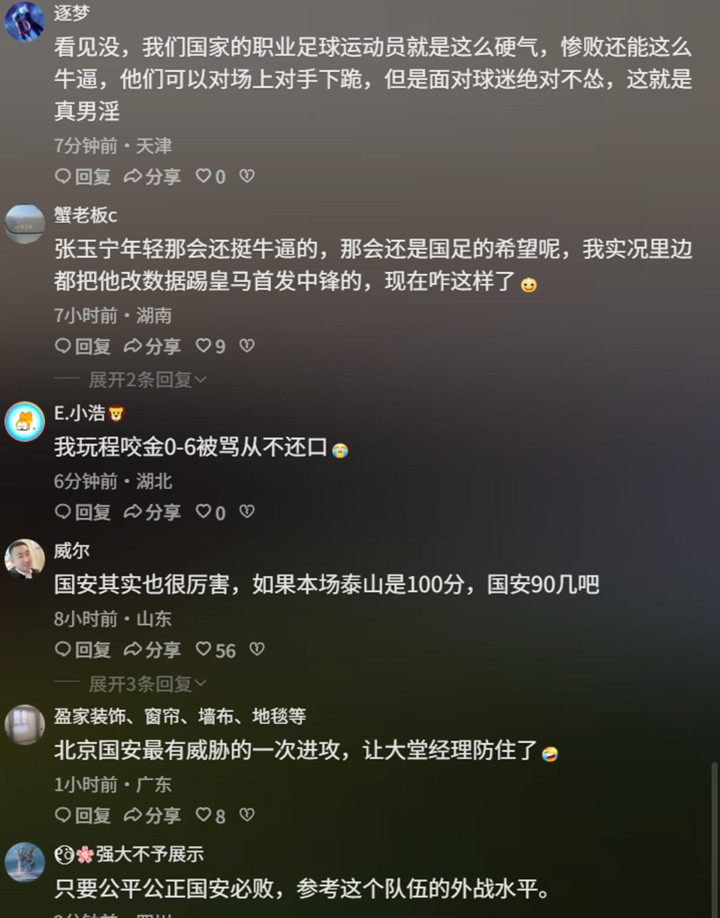Like 盈家装饰's comment with 8 likes
The image size is (720, 918).
[x=210, y=815]
